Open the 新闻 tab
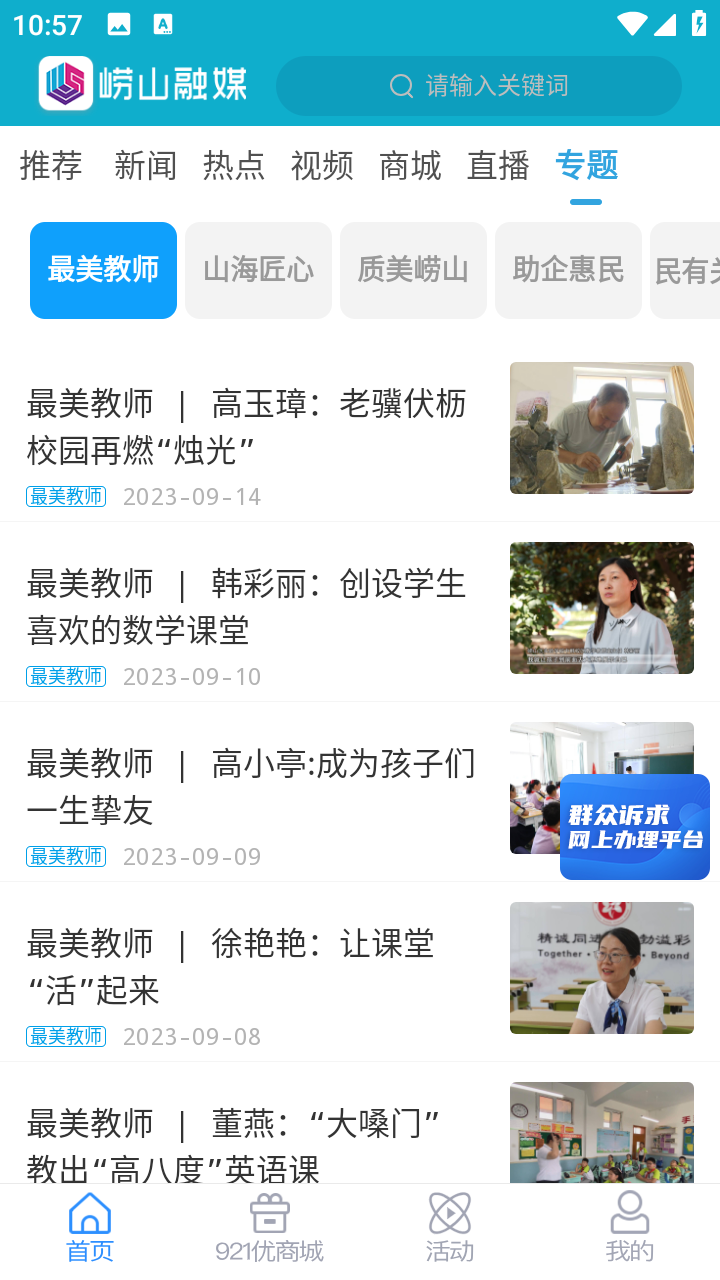This screenshot has width=720, height=1280. click(145, 165)
